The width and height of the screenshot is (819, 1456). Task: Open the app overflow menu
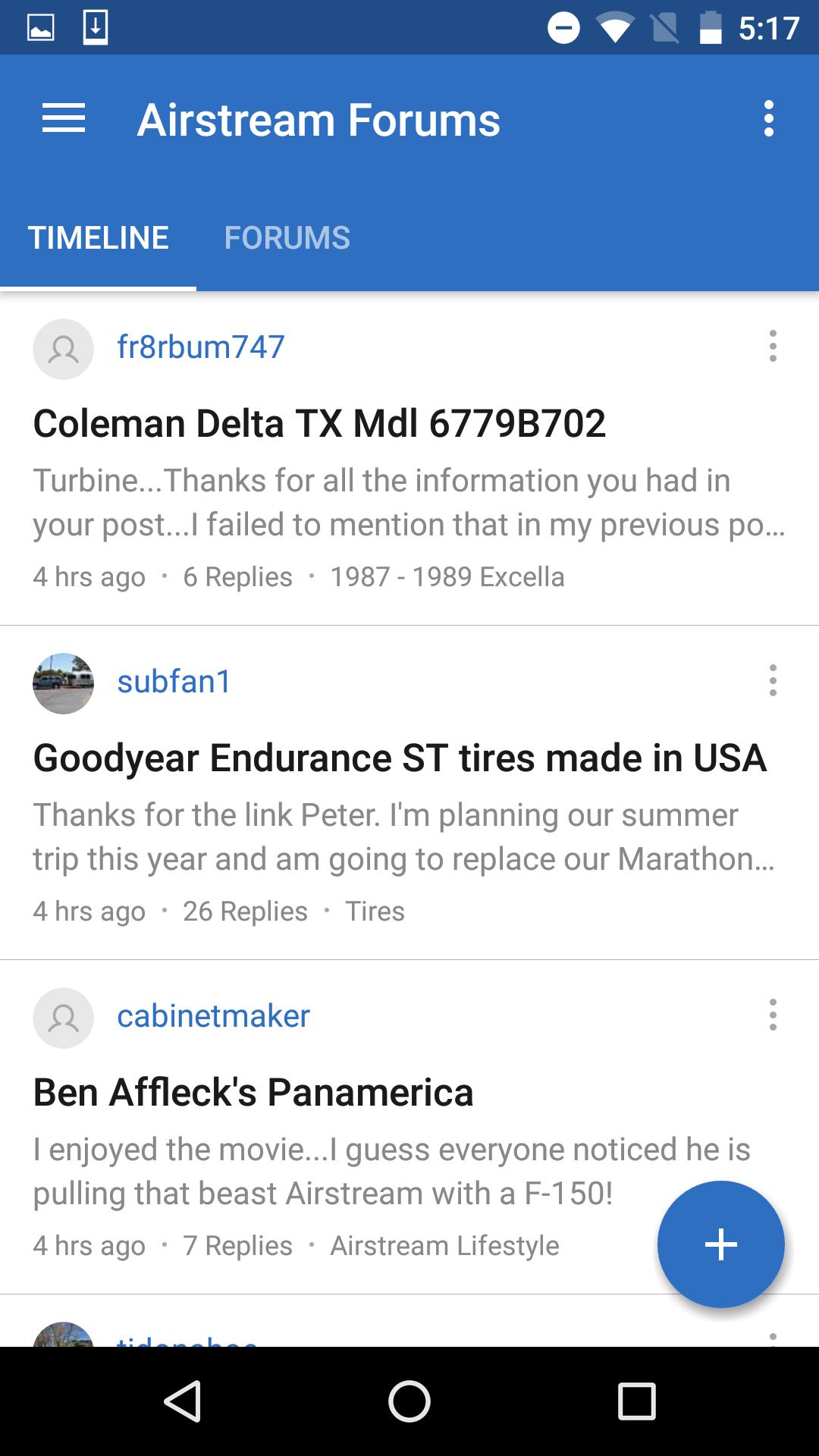pos(770,118)
